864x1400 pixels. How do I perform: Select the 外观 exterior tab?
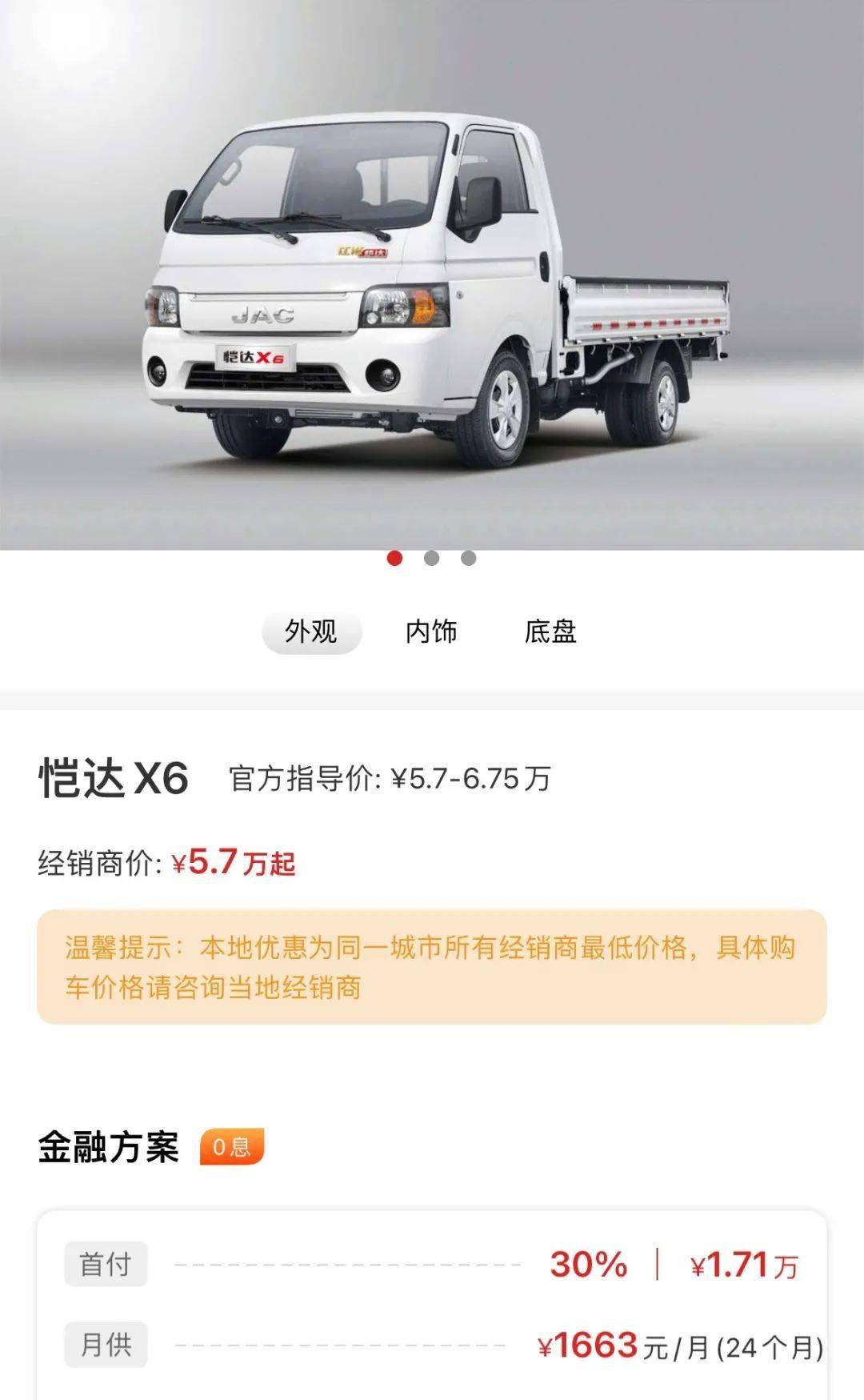[x=311, y=632]
